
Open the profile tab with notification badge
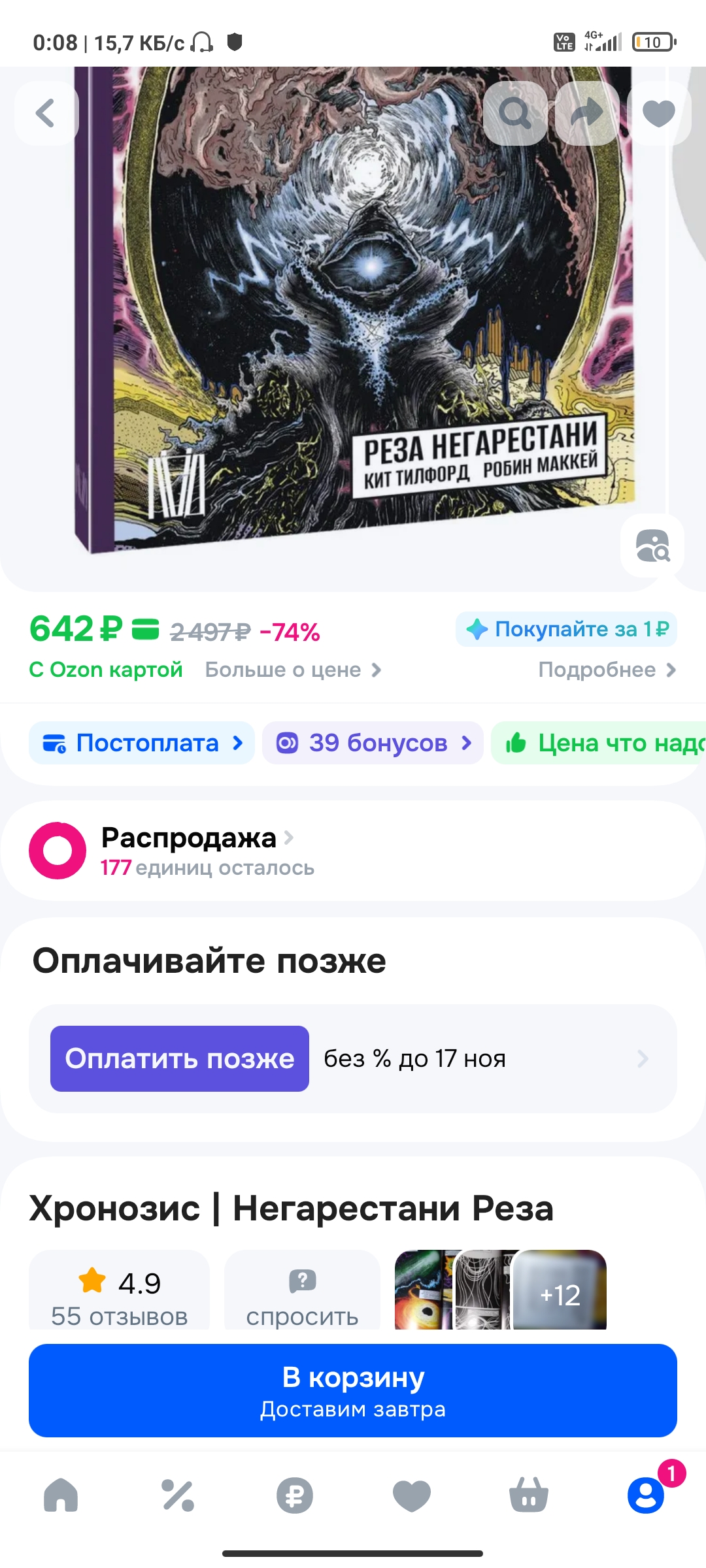[646, 1495]
